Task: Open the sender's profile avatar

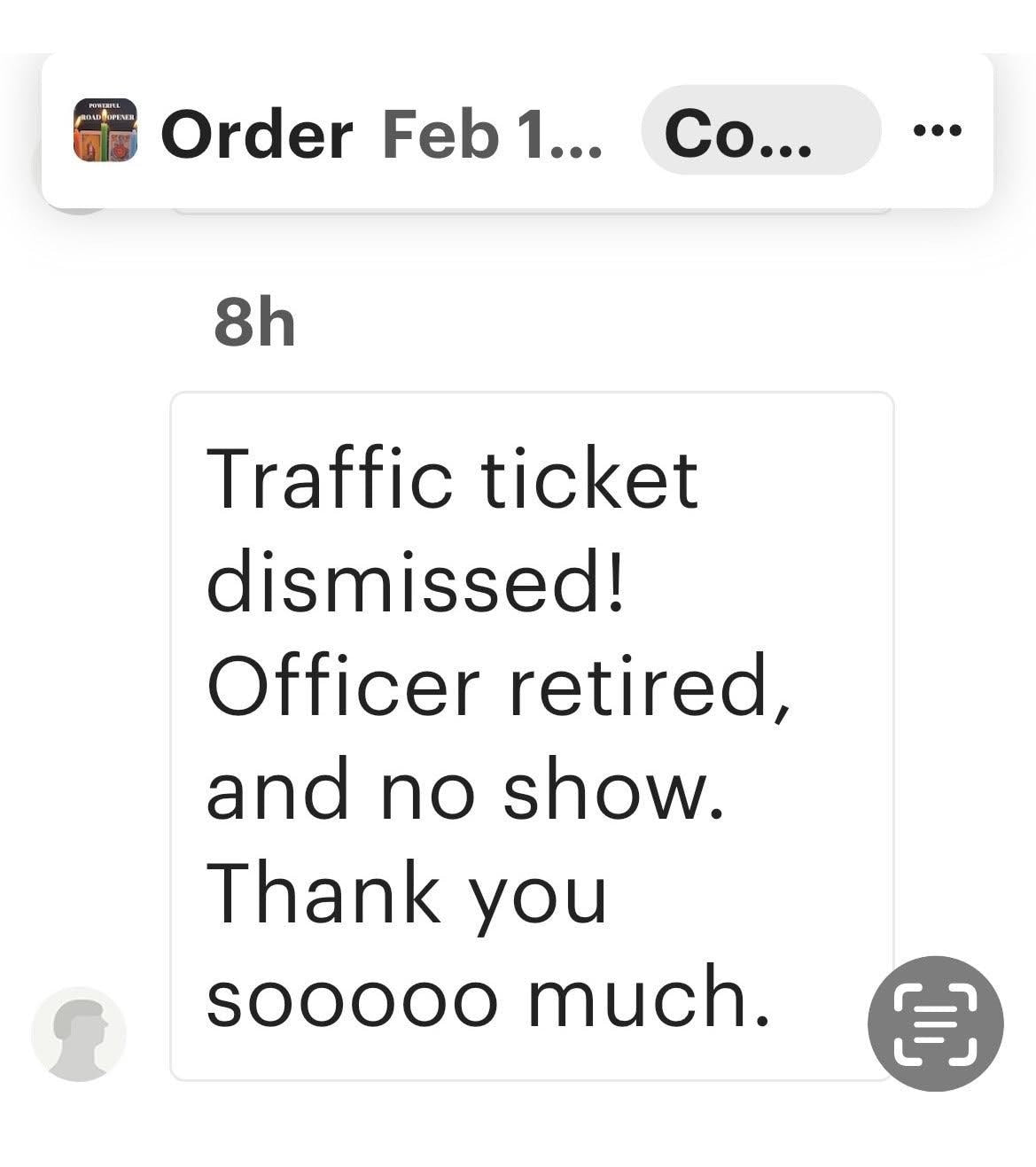Action: click(79, 1034)
